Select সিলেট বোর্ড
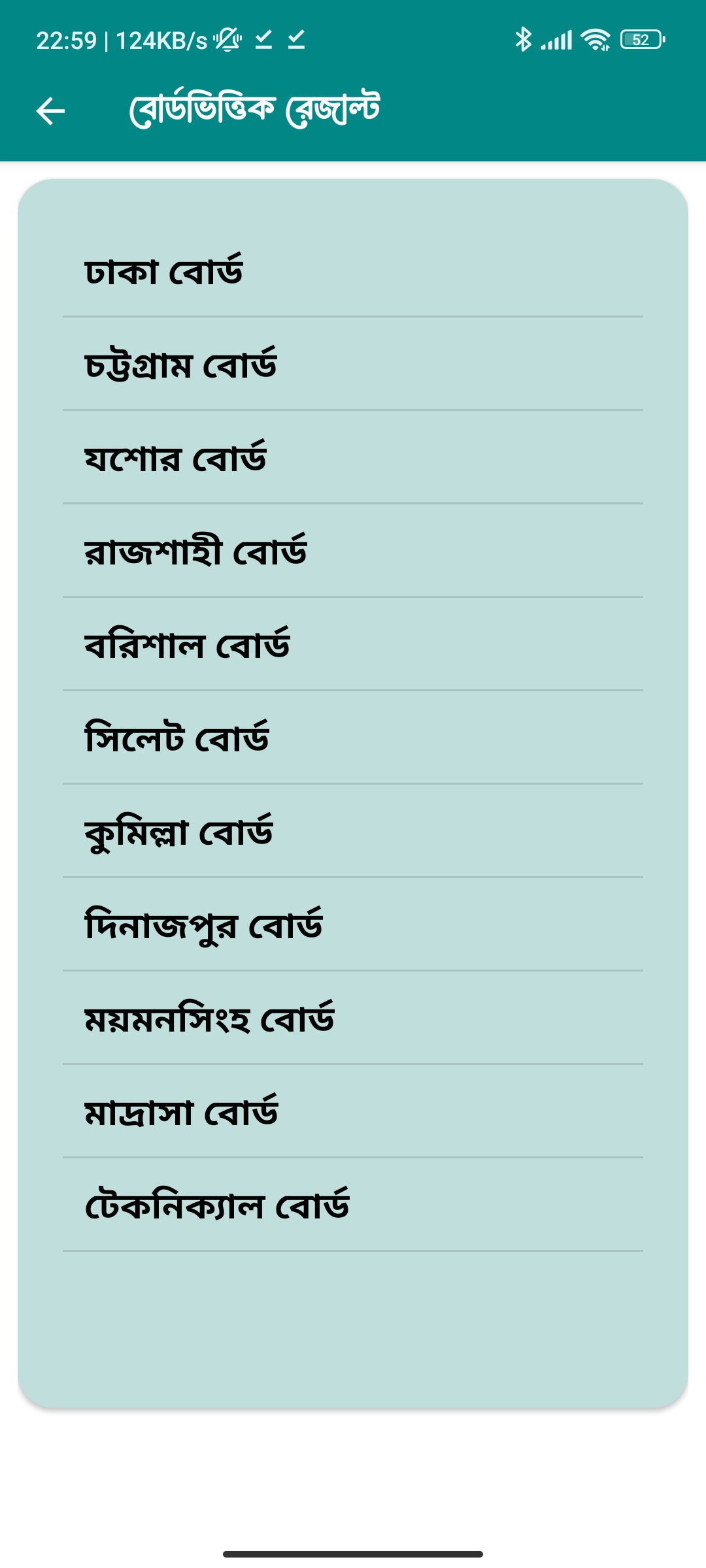Image resolution: width=706 pixels, height=1568 pixels. 353,738
